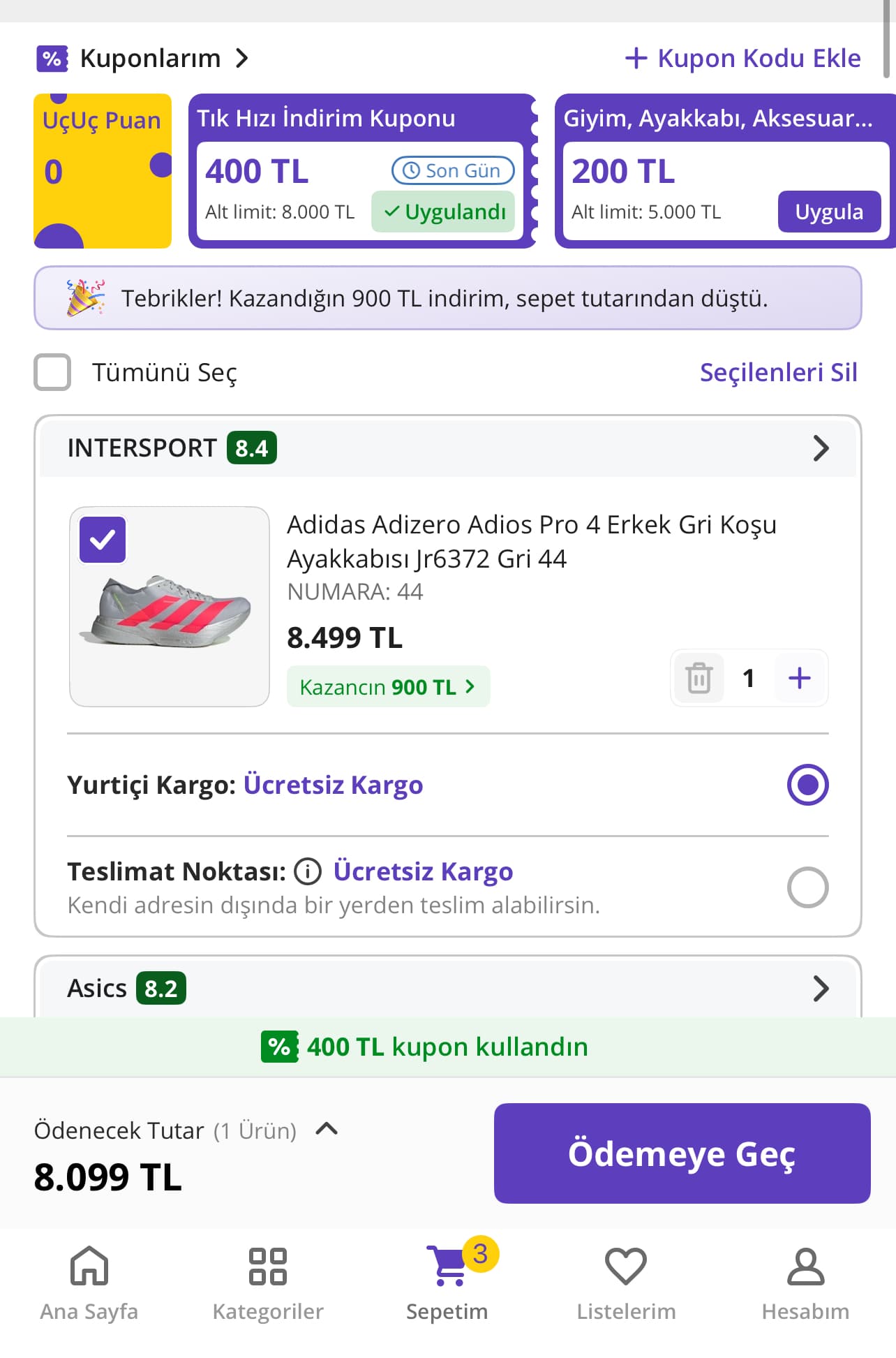Select Teslimat Noktası delivery option
Screen dimensions: 896x1358
[807, 887]
